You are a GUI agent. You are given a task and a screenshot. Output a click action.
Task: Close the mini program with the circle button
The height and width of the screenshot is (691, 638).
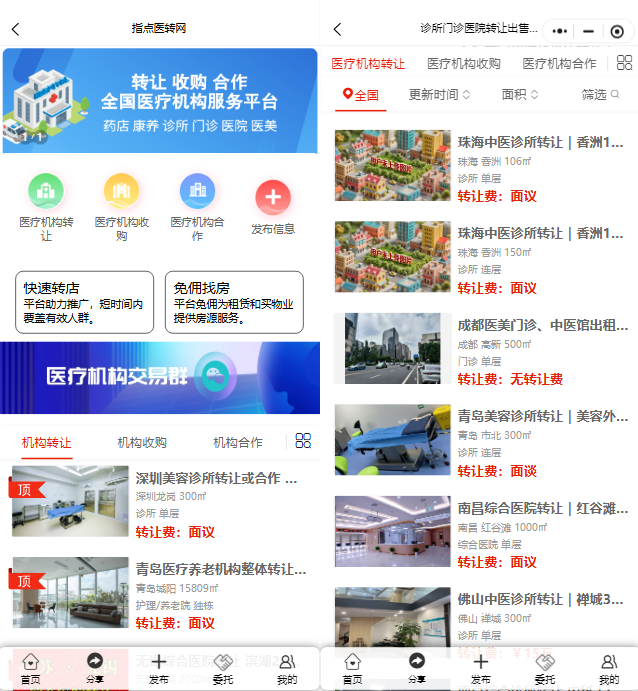[617, 31]
